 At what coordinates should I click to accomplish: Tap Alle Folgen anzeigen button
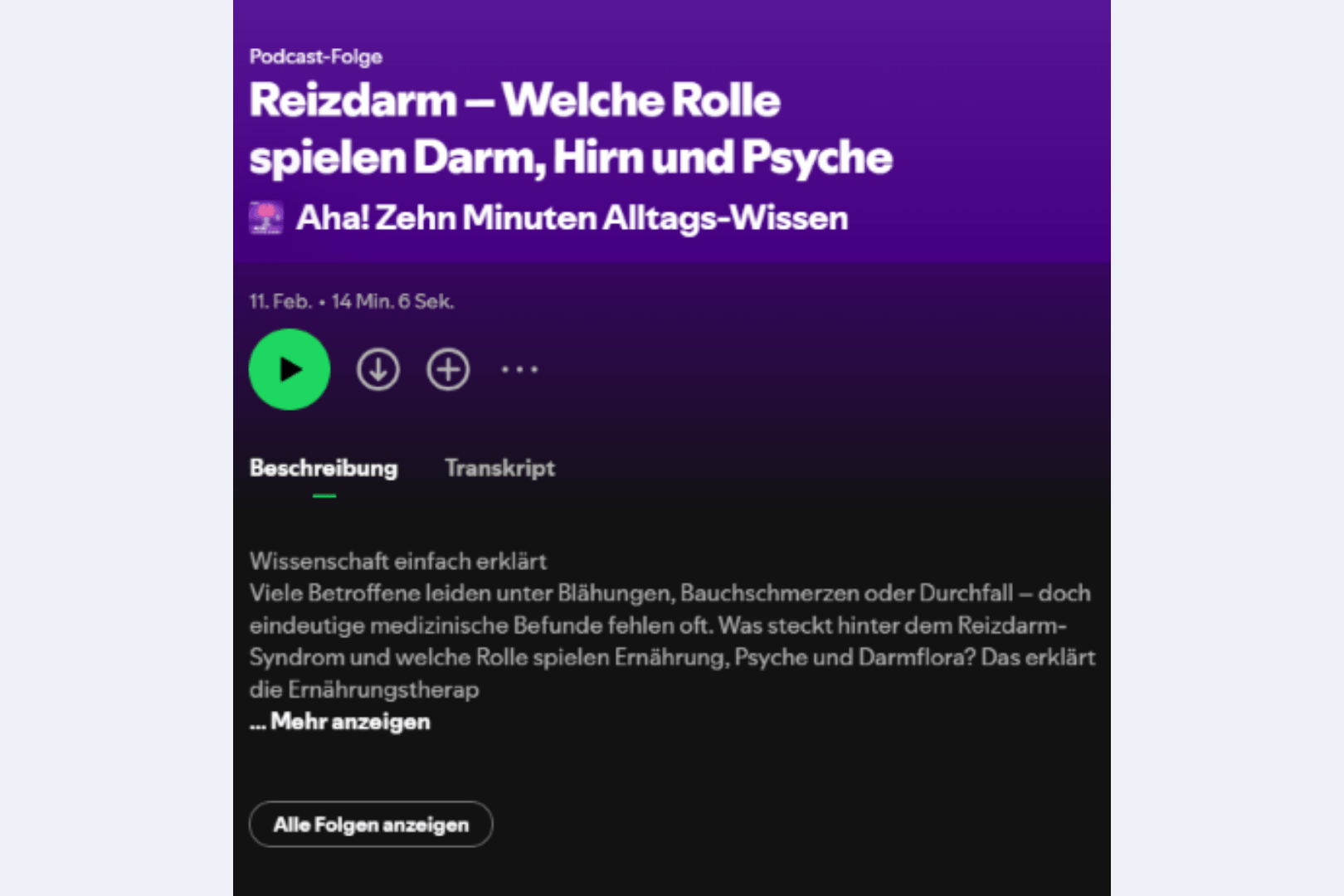pos(371,825)
